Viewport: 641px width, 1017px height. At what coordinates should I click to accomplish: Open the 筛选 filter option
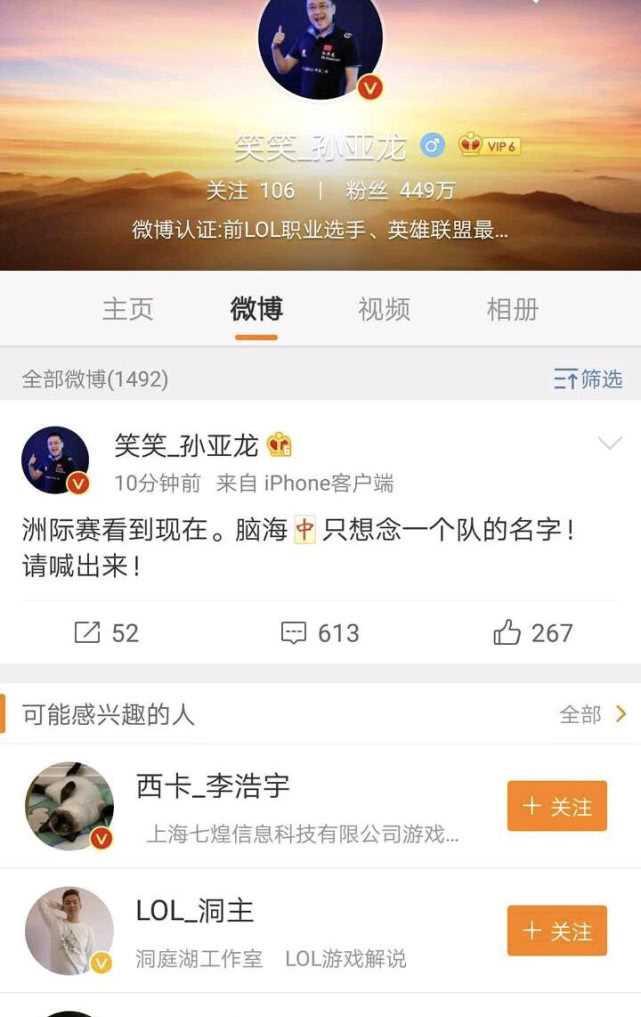click(x=588, y=379)
